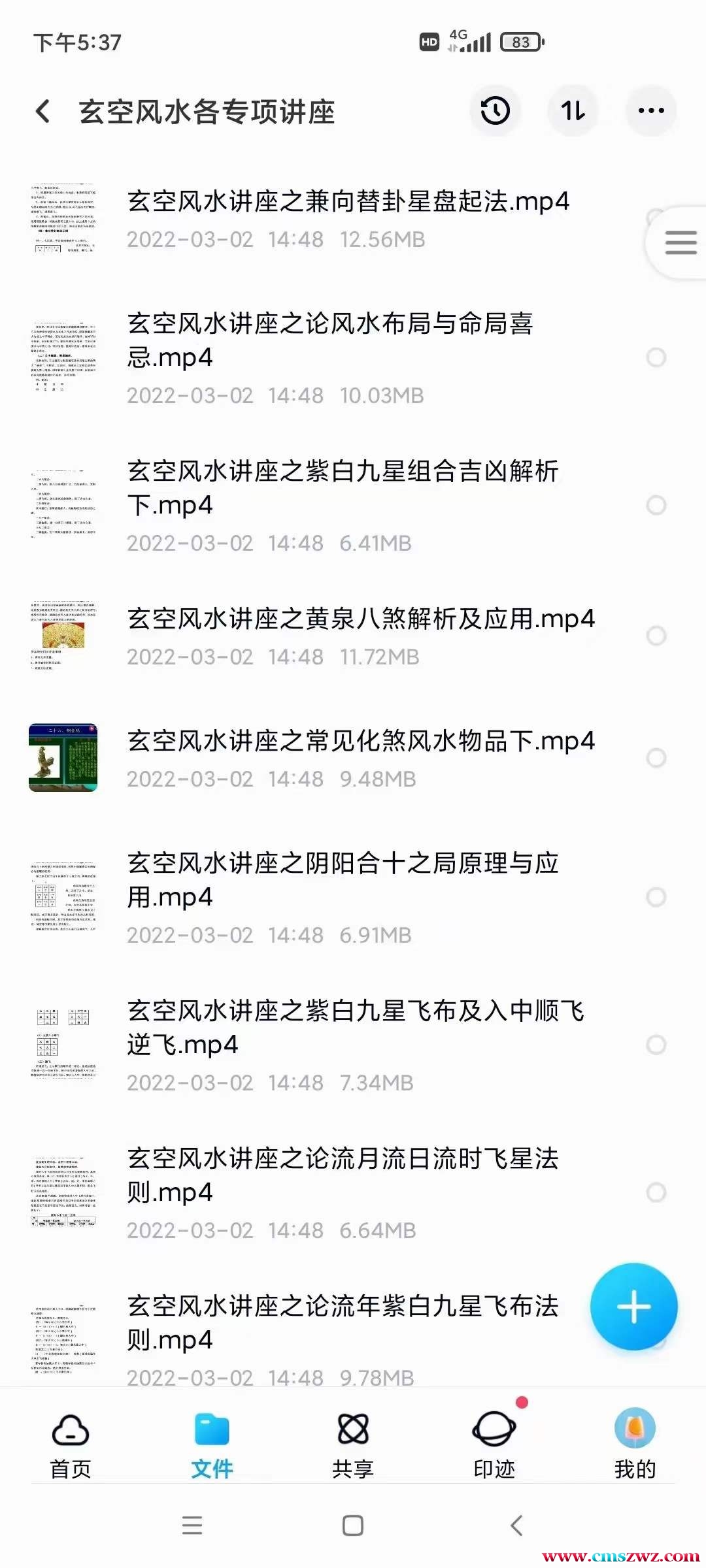Screen dimensions: 706x1568
Task: Open the recent history clock icon
Action: [x=495, y=110]
